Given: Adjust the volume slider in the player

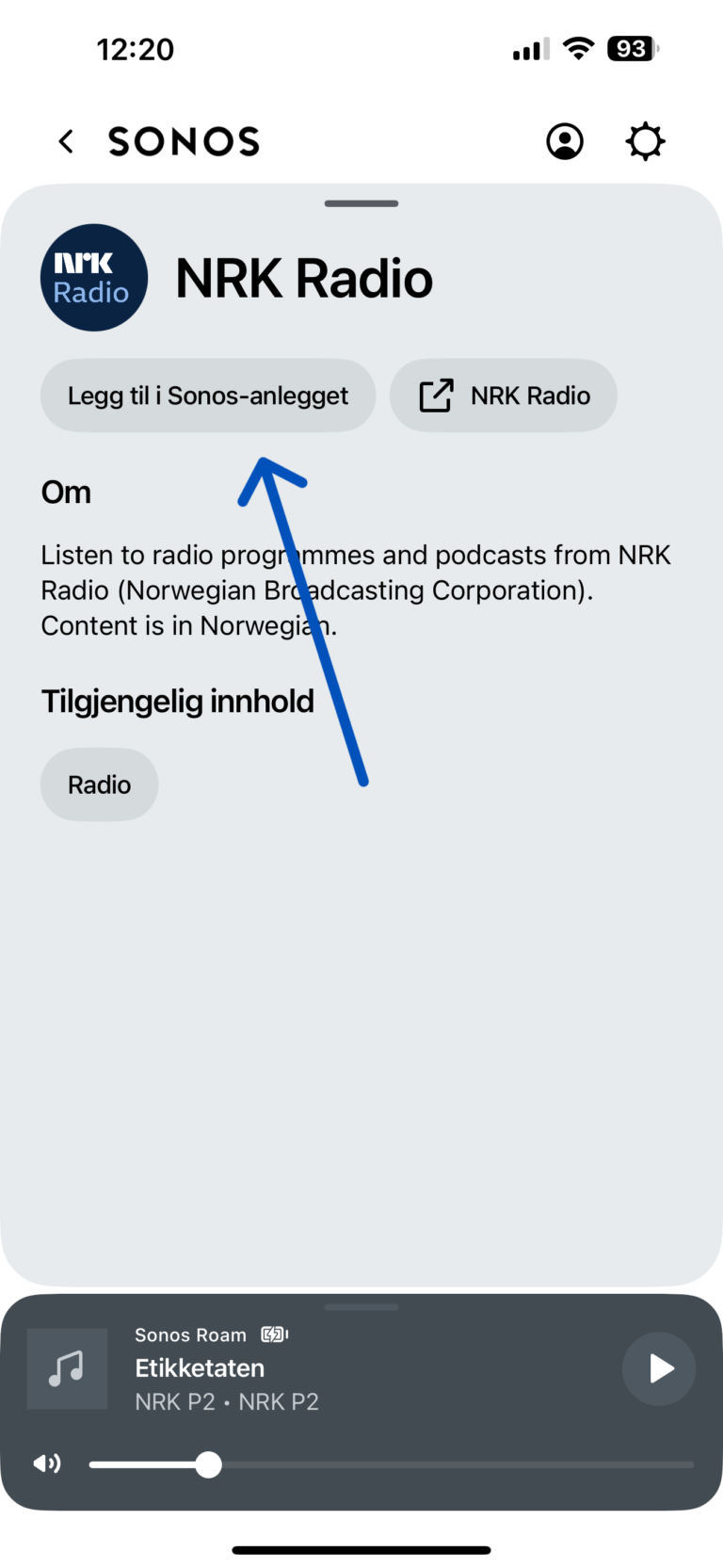Looking at the screenshot, I should tap(209, 1463).
